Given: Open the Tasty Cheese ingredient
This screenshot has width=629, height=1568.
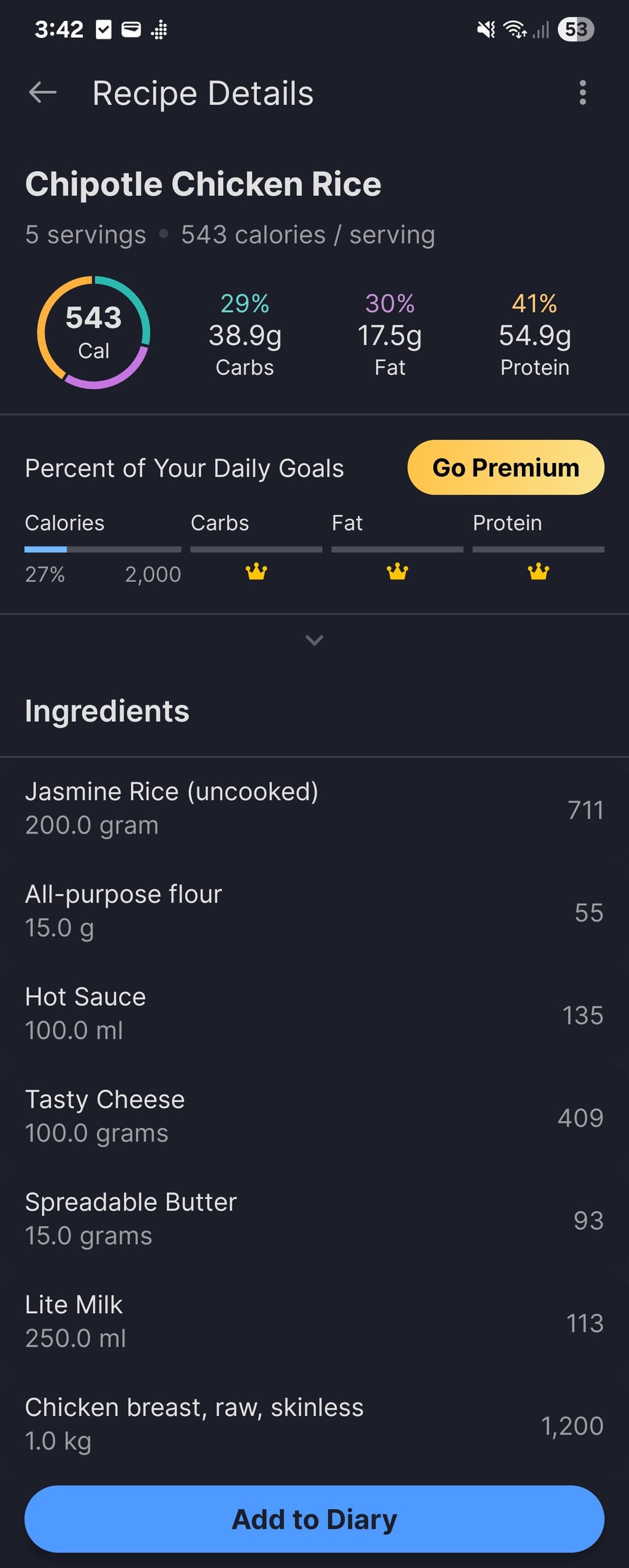Looking at the screenshot, I should coord(314,1116).
